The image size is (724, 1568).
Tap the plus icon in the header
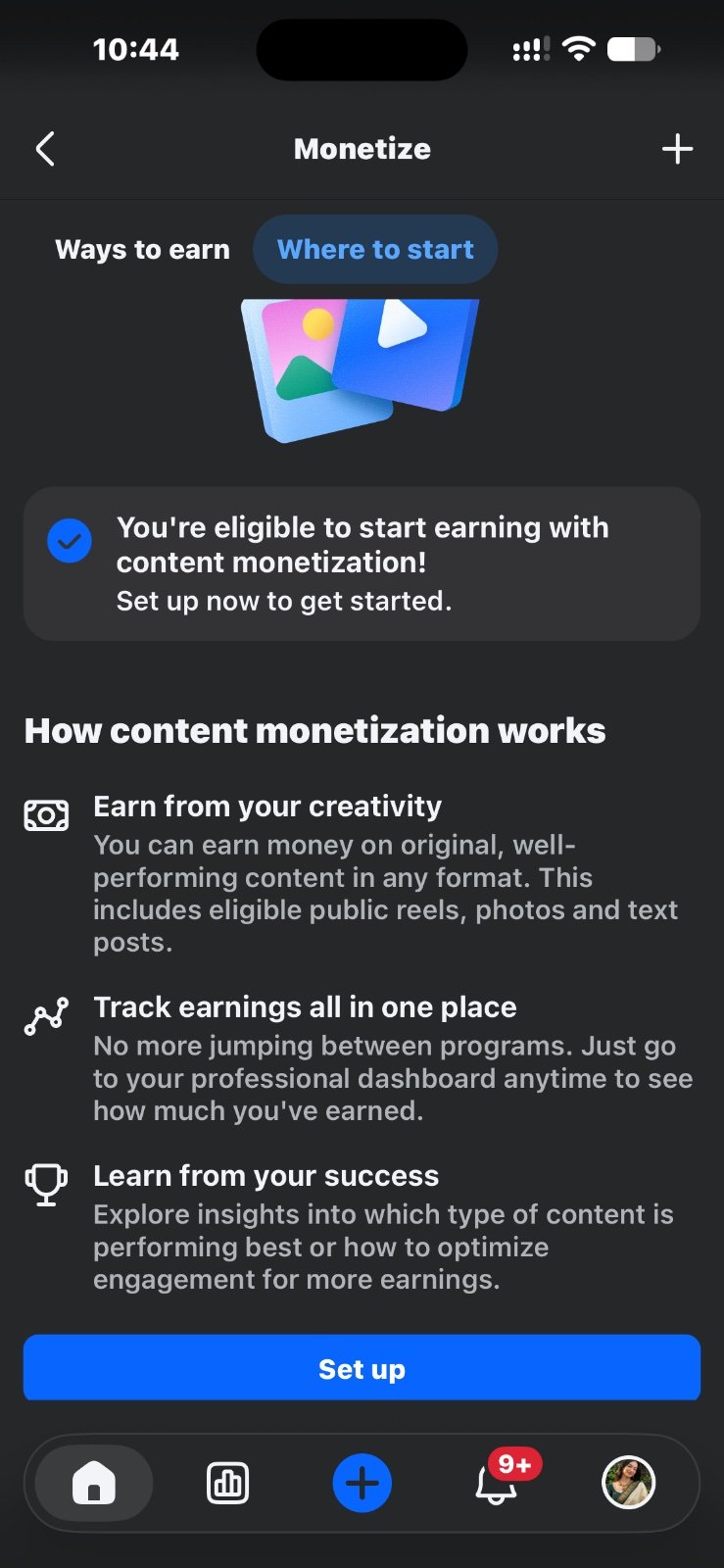(677, 149)
